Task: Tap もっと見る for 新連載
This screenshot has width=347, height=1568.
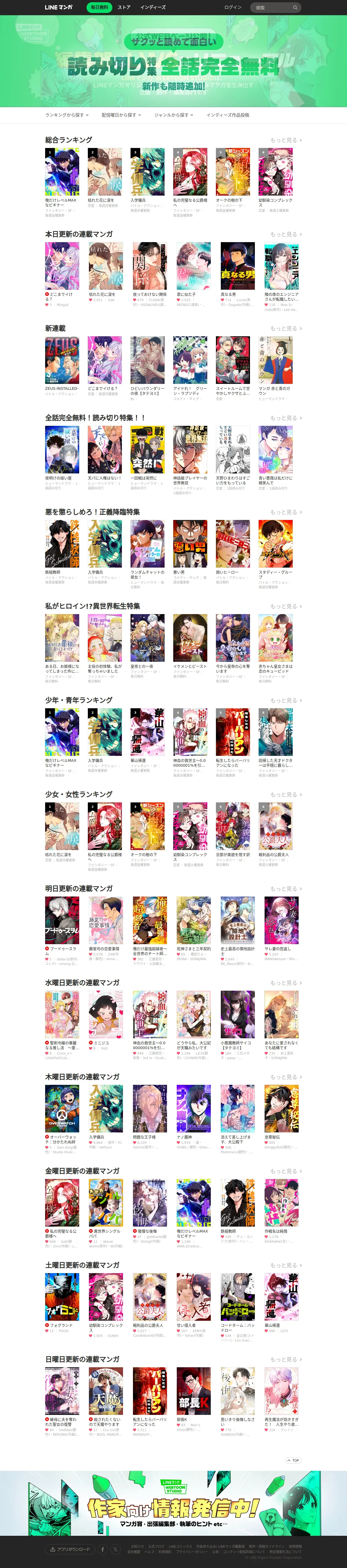Action: (286, 328)
